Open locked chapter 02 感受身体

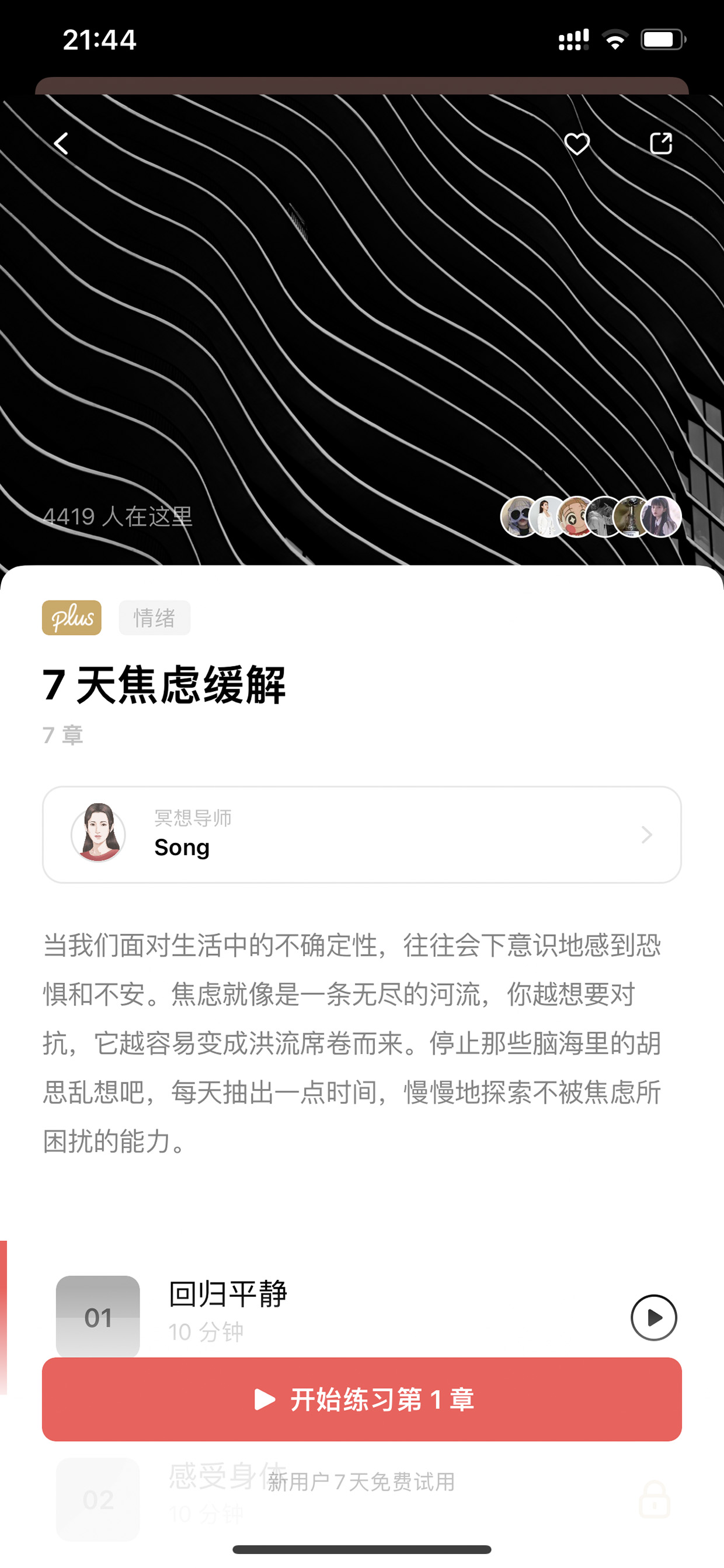(362, 1499)
